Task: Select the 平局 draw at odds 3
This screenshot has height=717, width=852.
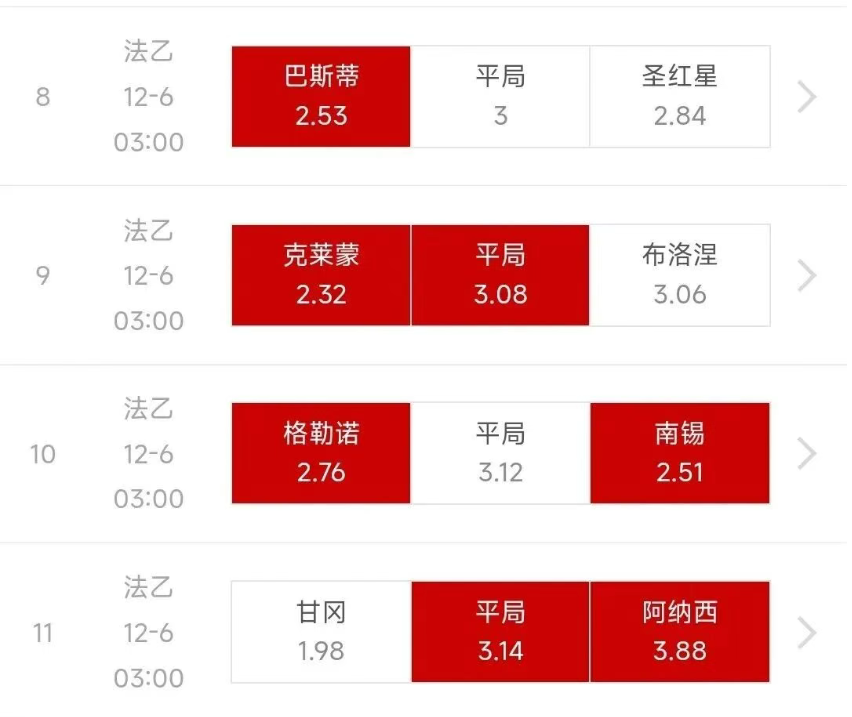Action: [500, 97]
